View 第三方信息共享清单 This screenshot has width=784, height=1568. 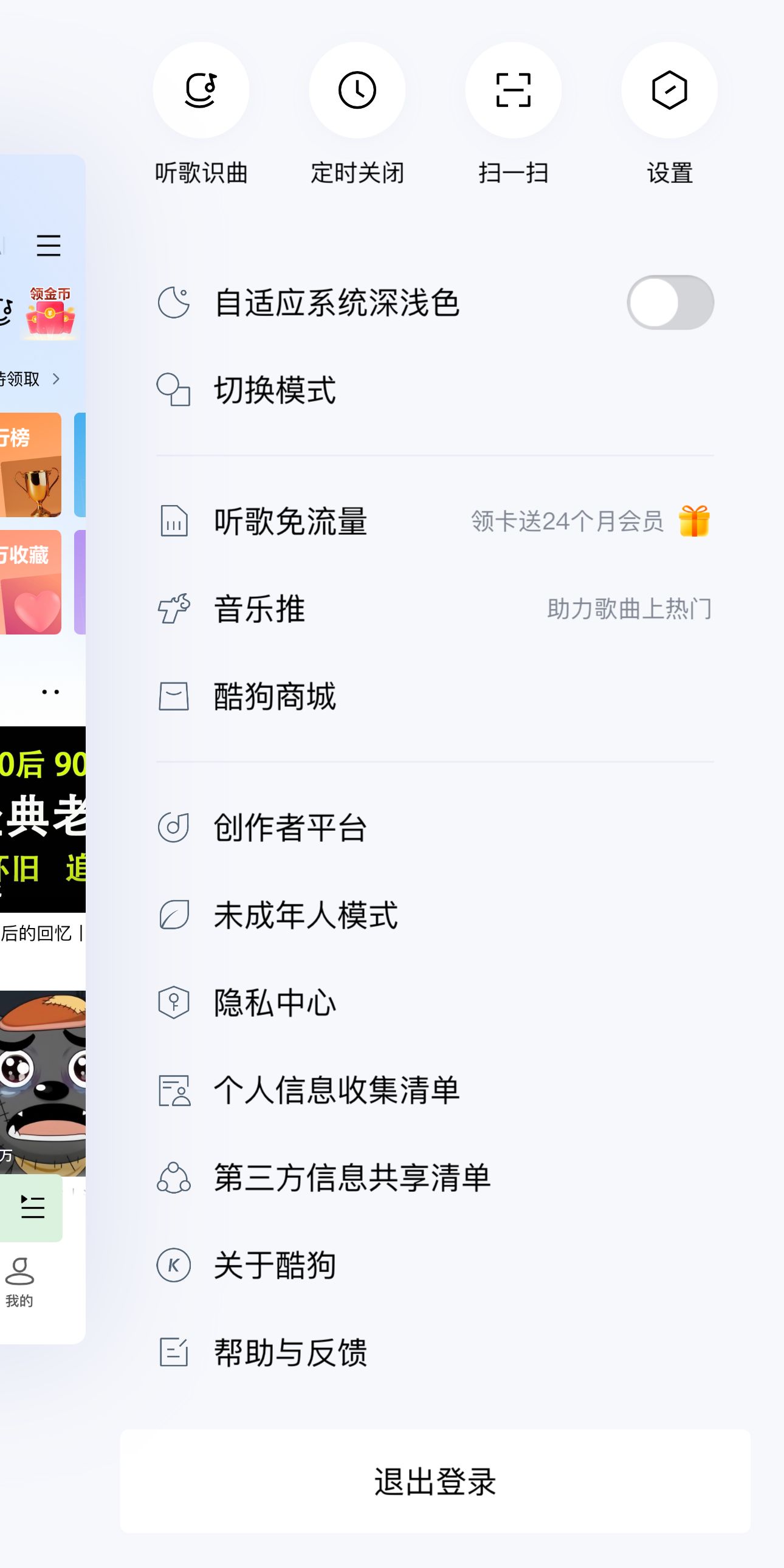click(352, 1177)
